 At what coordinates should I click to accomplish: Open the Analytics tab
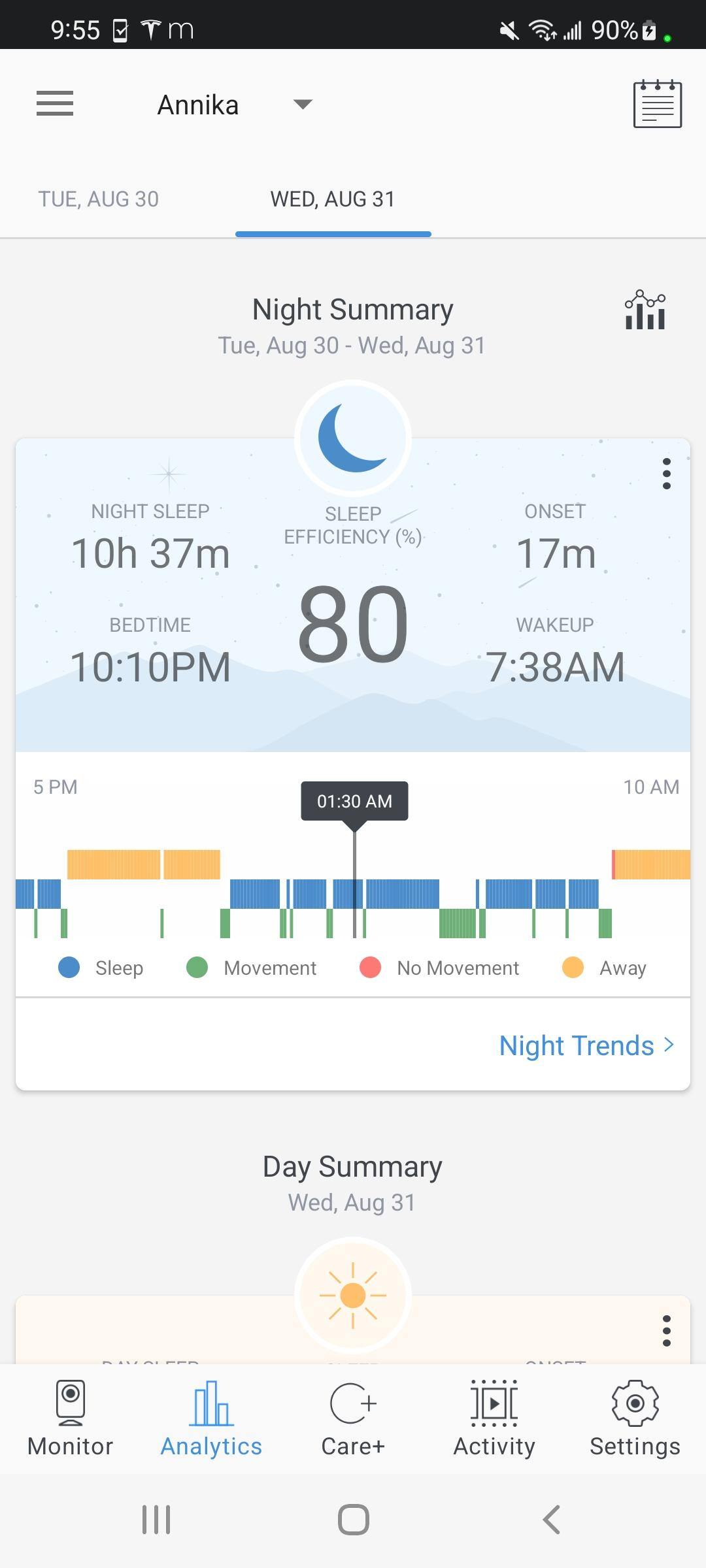pos(211,1419)
